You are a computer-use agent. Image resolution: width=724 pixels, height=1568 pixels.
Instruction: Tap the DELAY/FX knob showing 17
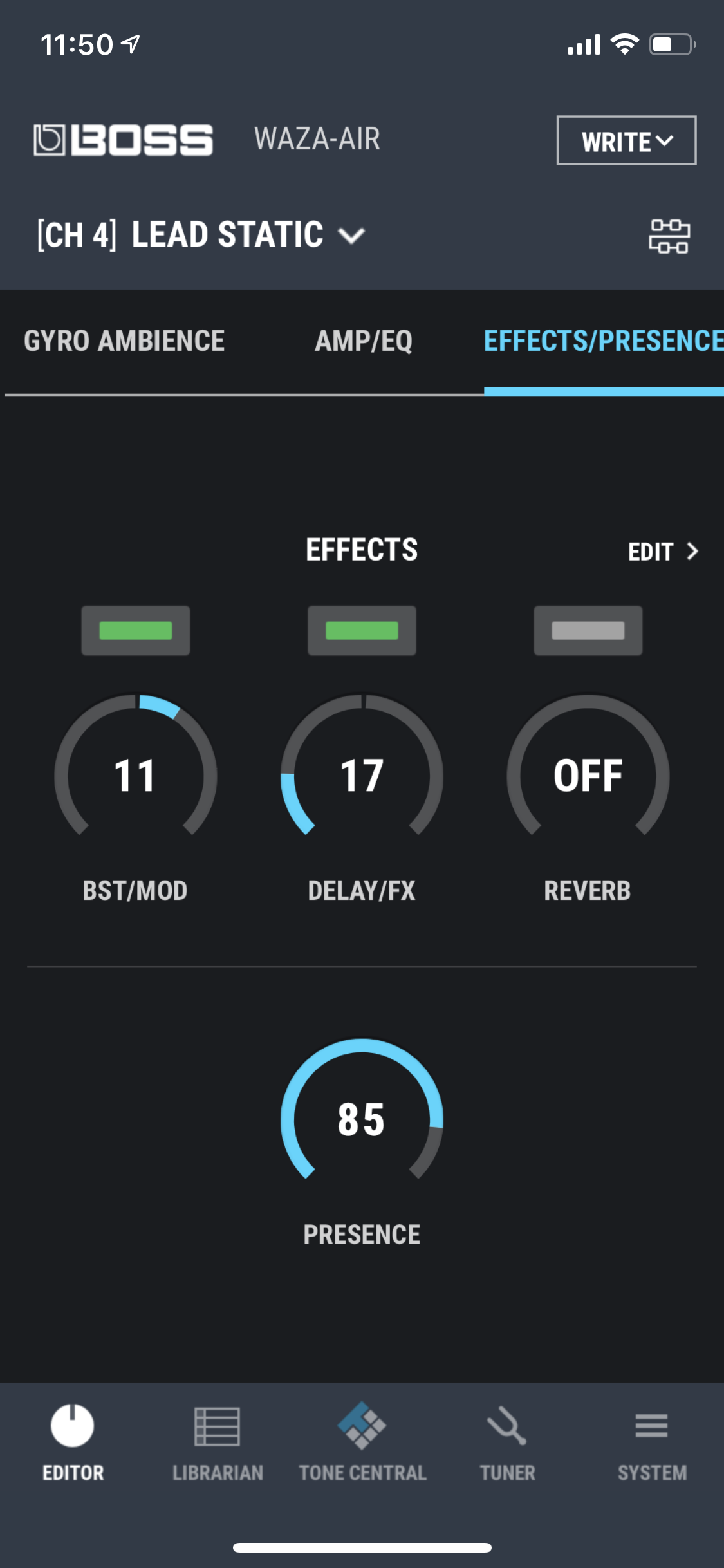click(x=362, y=774)
